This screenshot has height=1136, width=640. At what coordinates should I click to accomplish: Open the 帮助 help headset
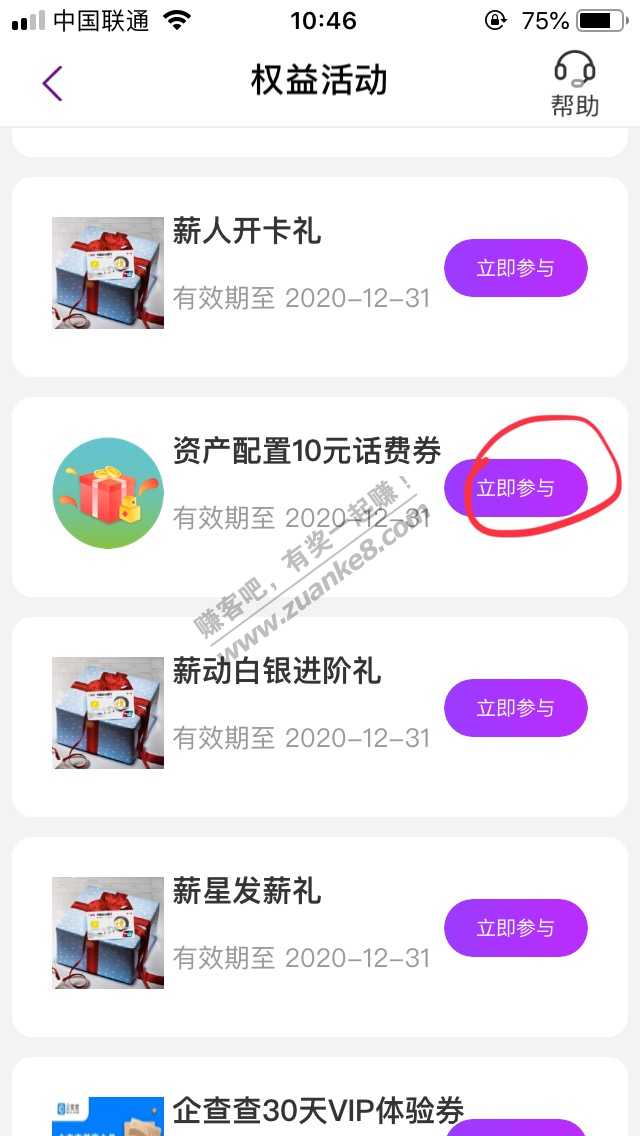click(x=575, y=84)
